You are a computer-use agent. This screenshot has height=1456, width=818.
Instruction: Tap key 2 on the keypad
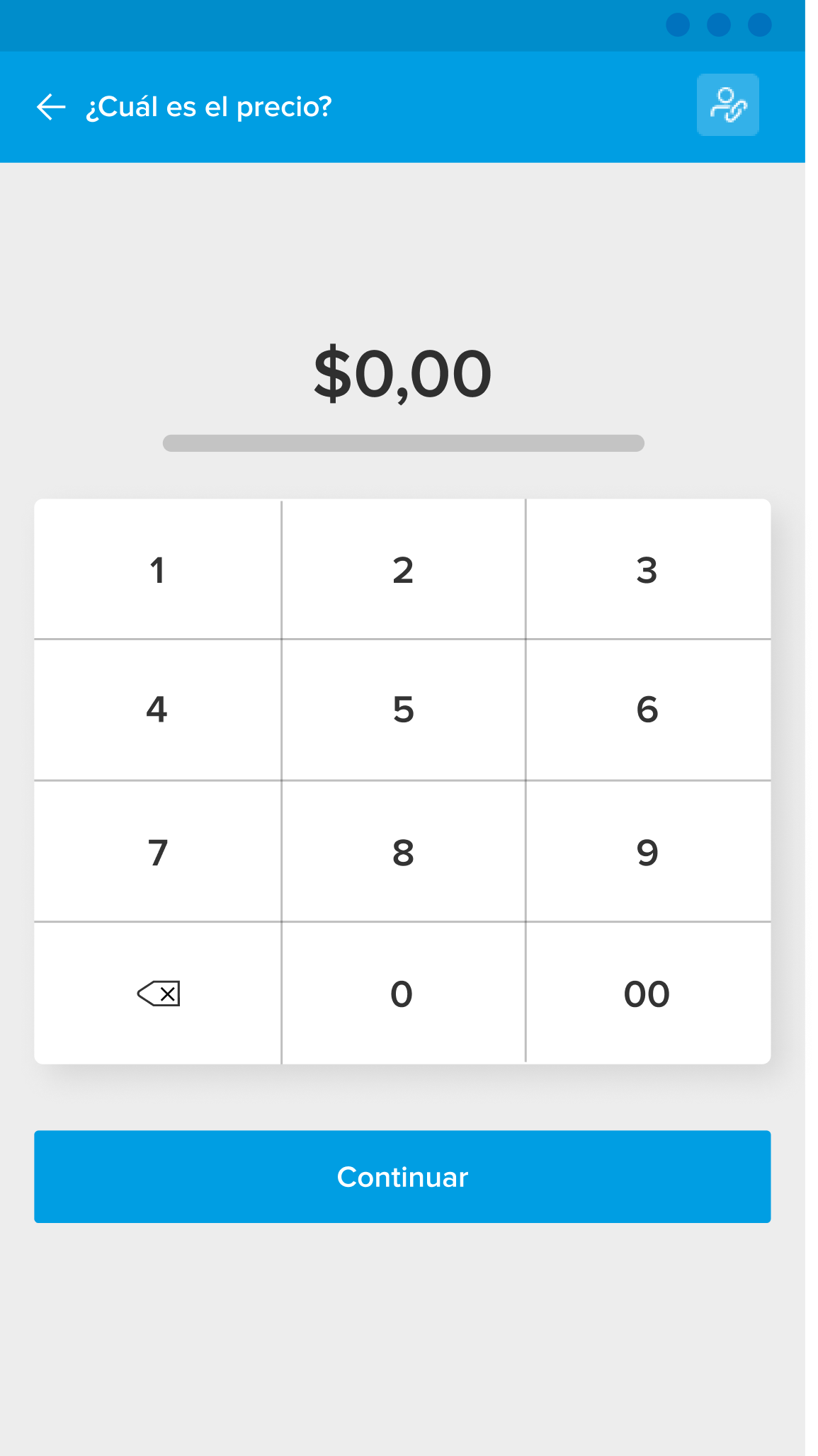404,569
